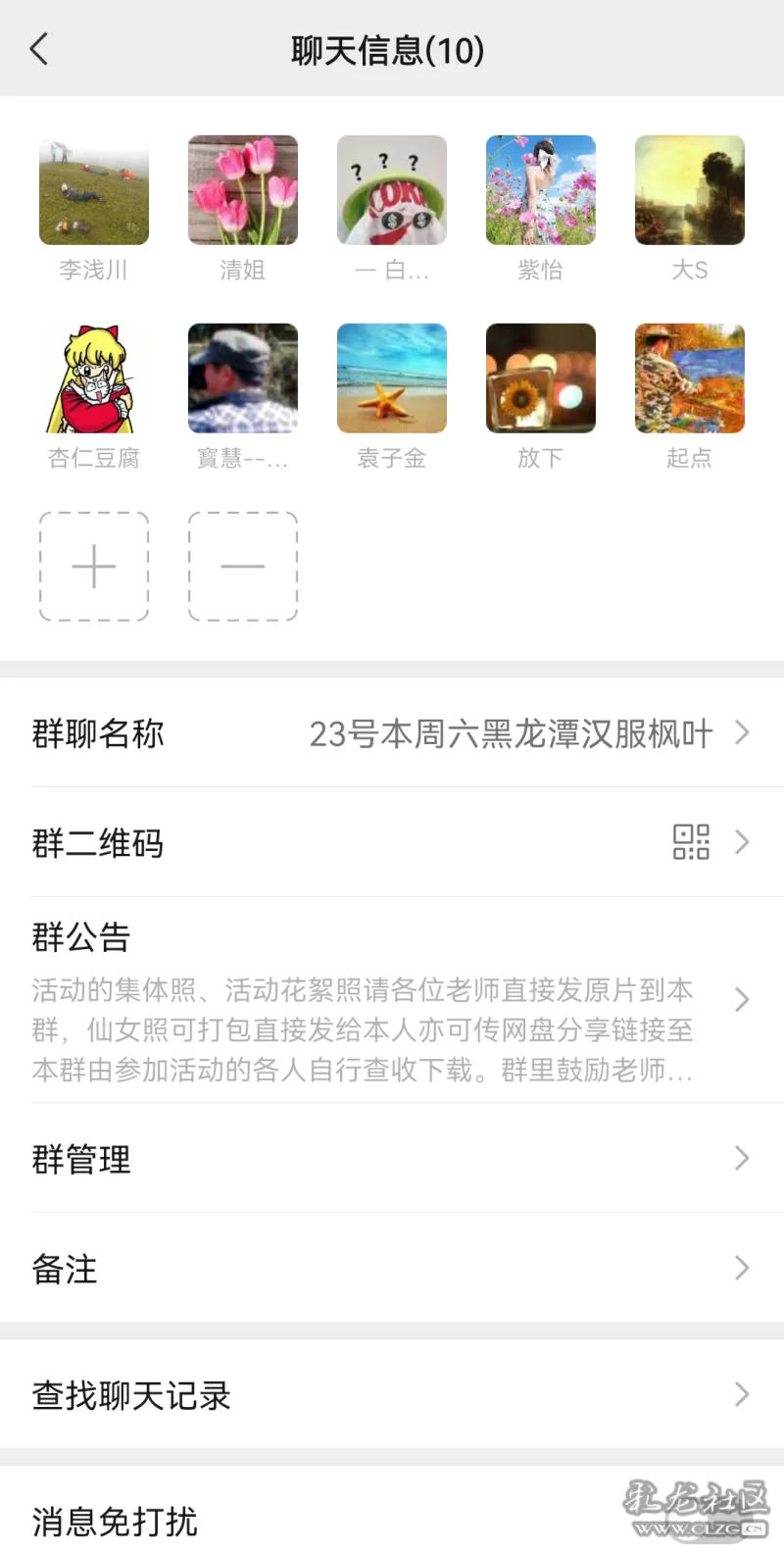Open member 放下's profile
Viewport: 784px width, 1553px height.
tap(541, 378)
